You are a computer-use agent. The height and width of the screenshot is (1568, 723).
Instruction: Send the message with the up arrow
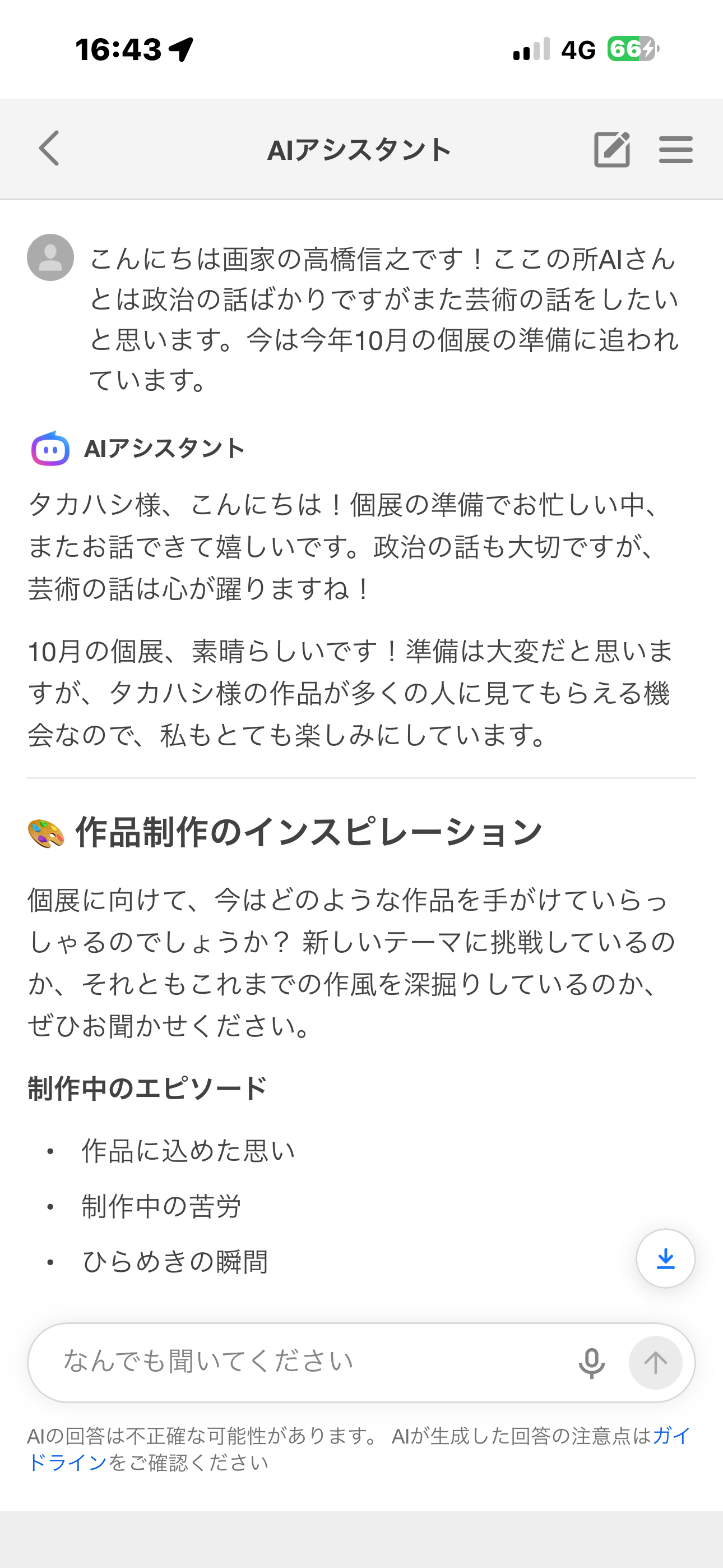point(655,1363)
